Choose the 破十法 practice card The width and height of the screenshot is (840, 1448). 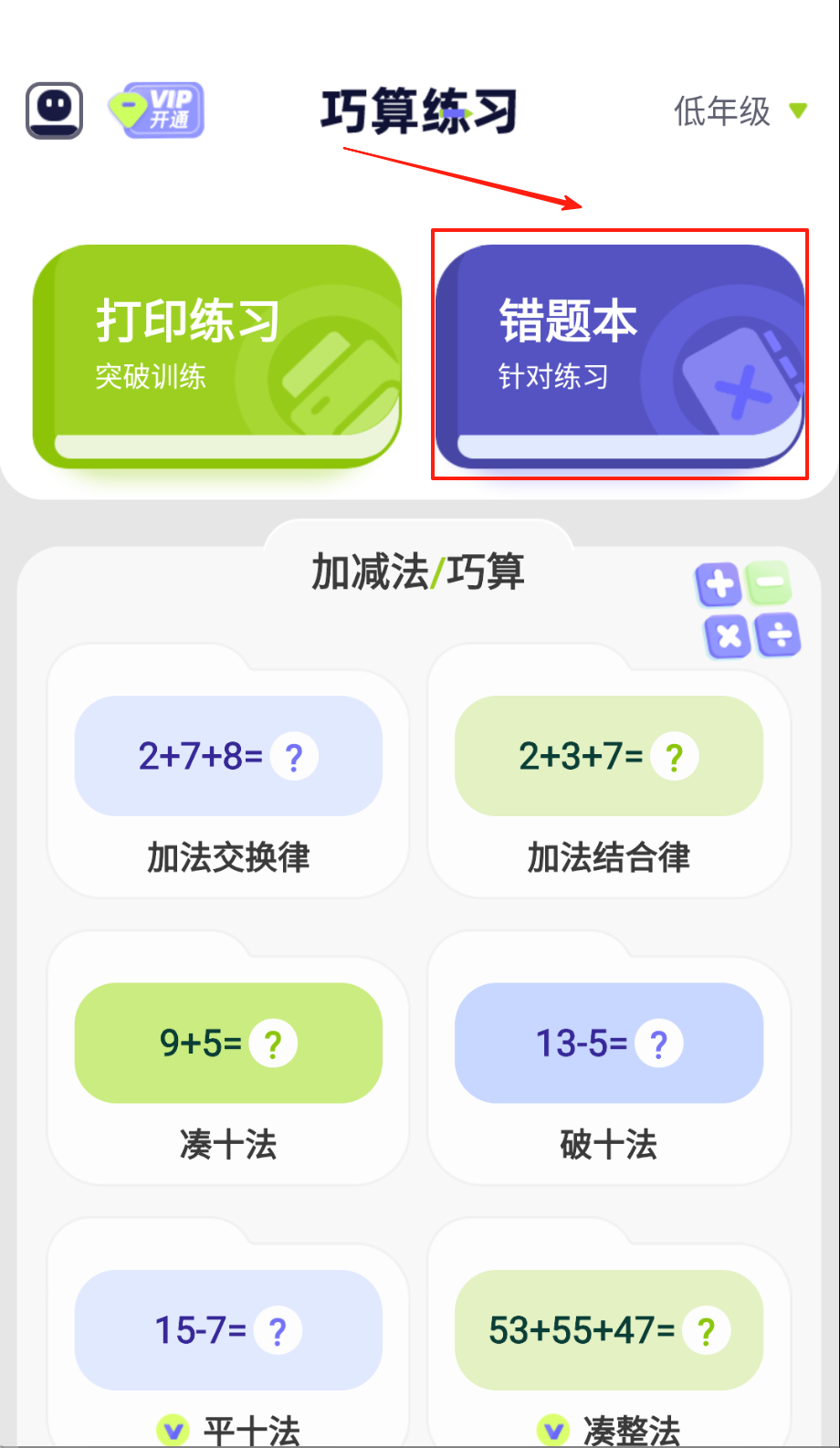point(608,1064)
